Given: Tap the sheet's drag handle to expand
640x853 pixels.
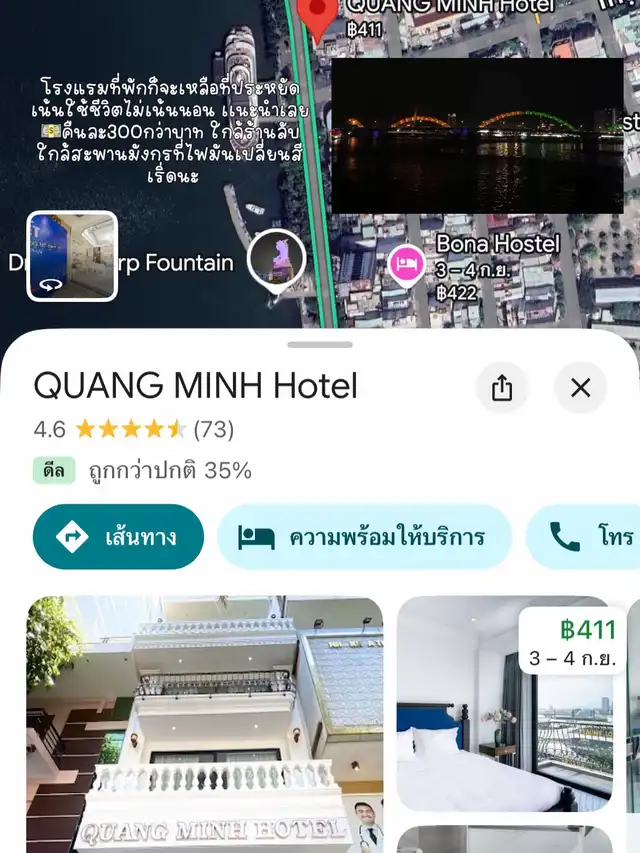Looking at the screenshot, I should (320, 345).
